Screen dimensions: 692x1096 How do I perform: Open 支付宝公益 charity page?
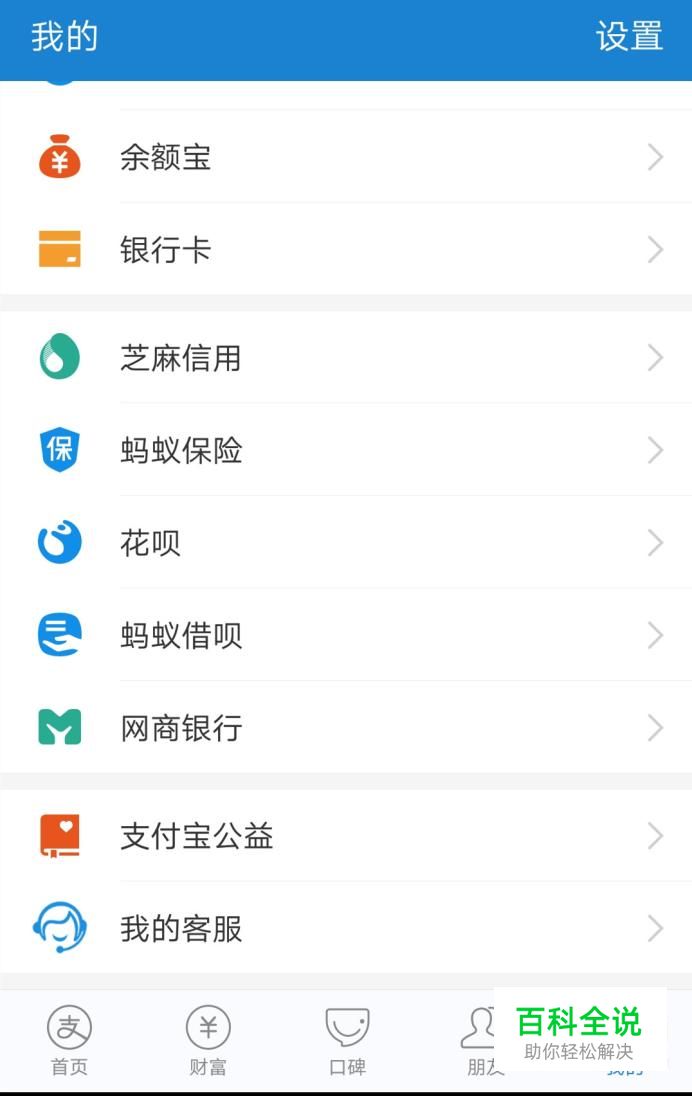pyautogui.click(x=345, y=836)
